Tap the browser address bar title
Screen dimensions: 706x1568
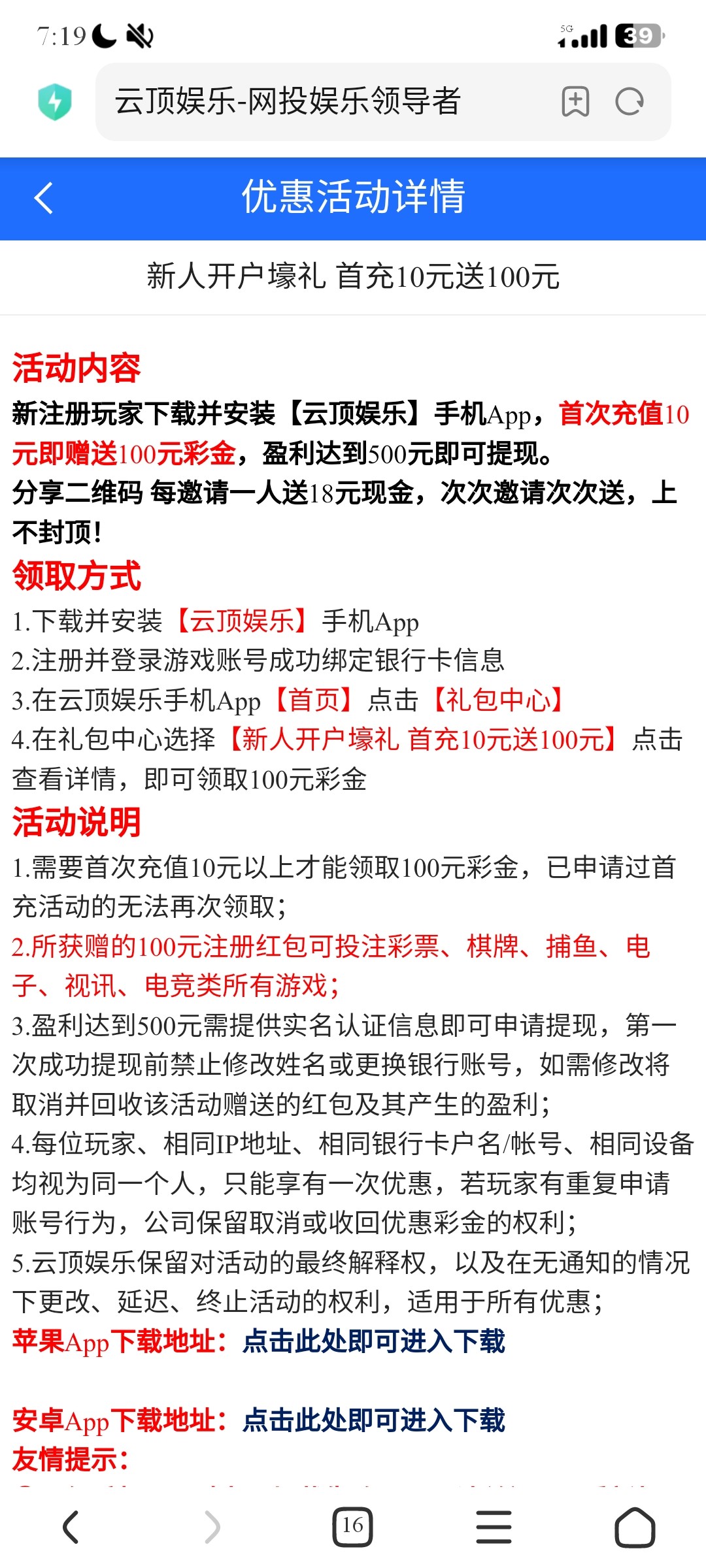coord(288,102)
